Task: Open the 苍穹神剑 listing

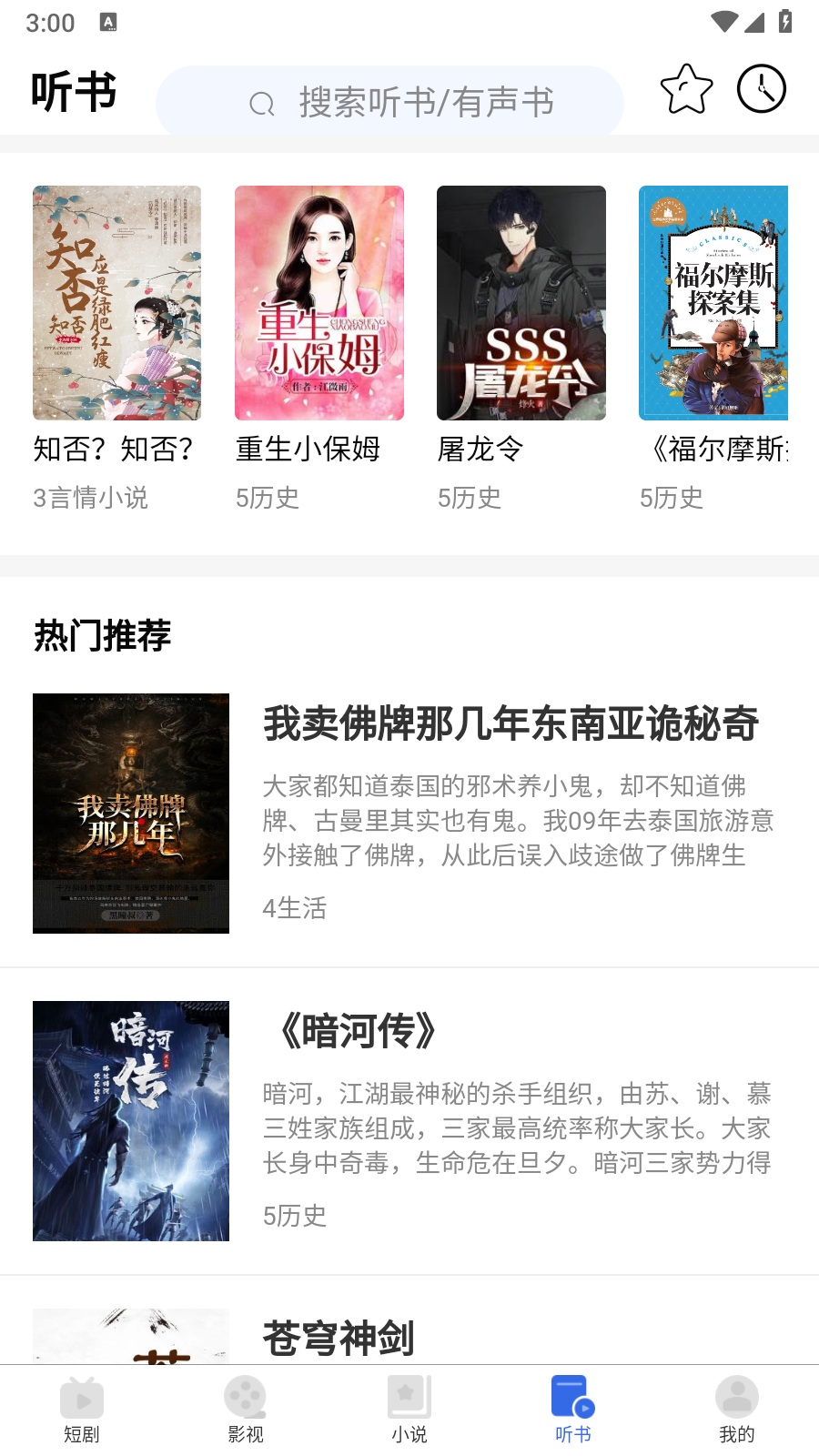Action: coord(339,1338)
